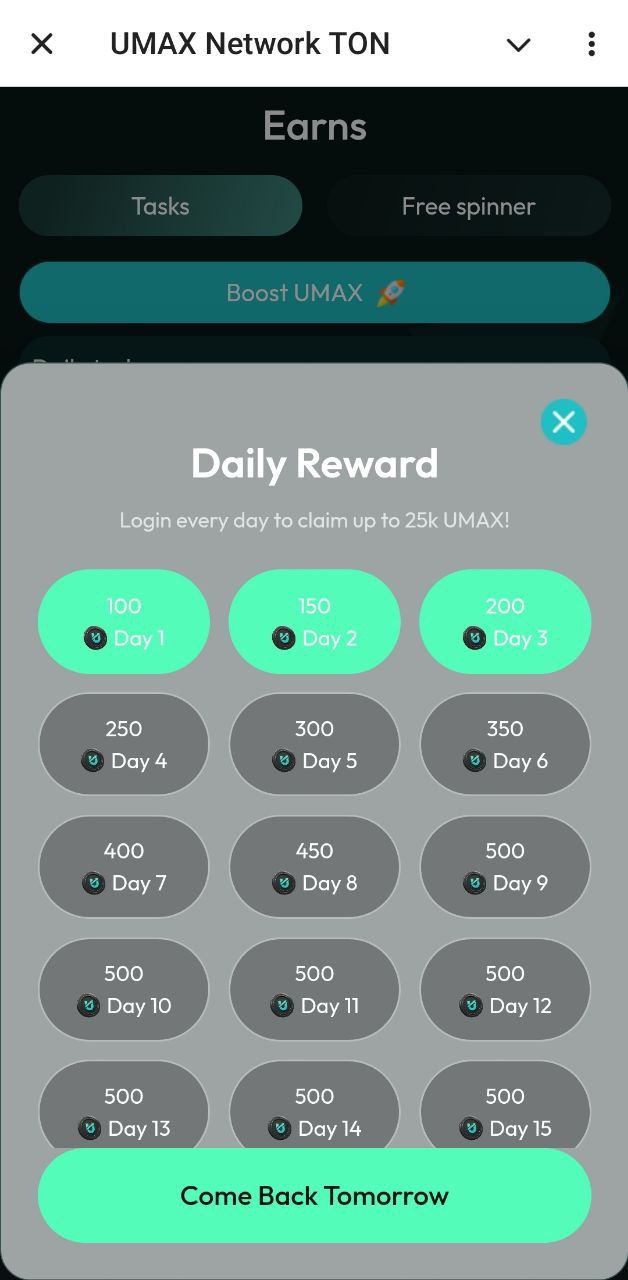This screenshot has width=628, height=1280.
Task: Close the UMAX Network mini app
Action: [42, 44]
